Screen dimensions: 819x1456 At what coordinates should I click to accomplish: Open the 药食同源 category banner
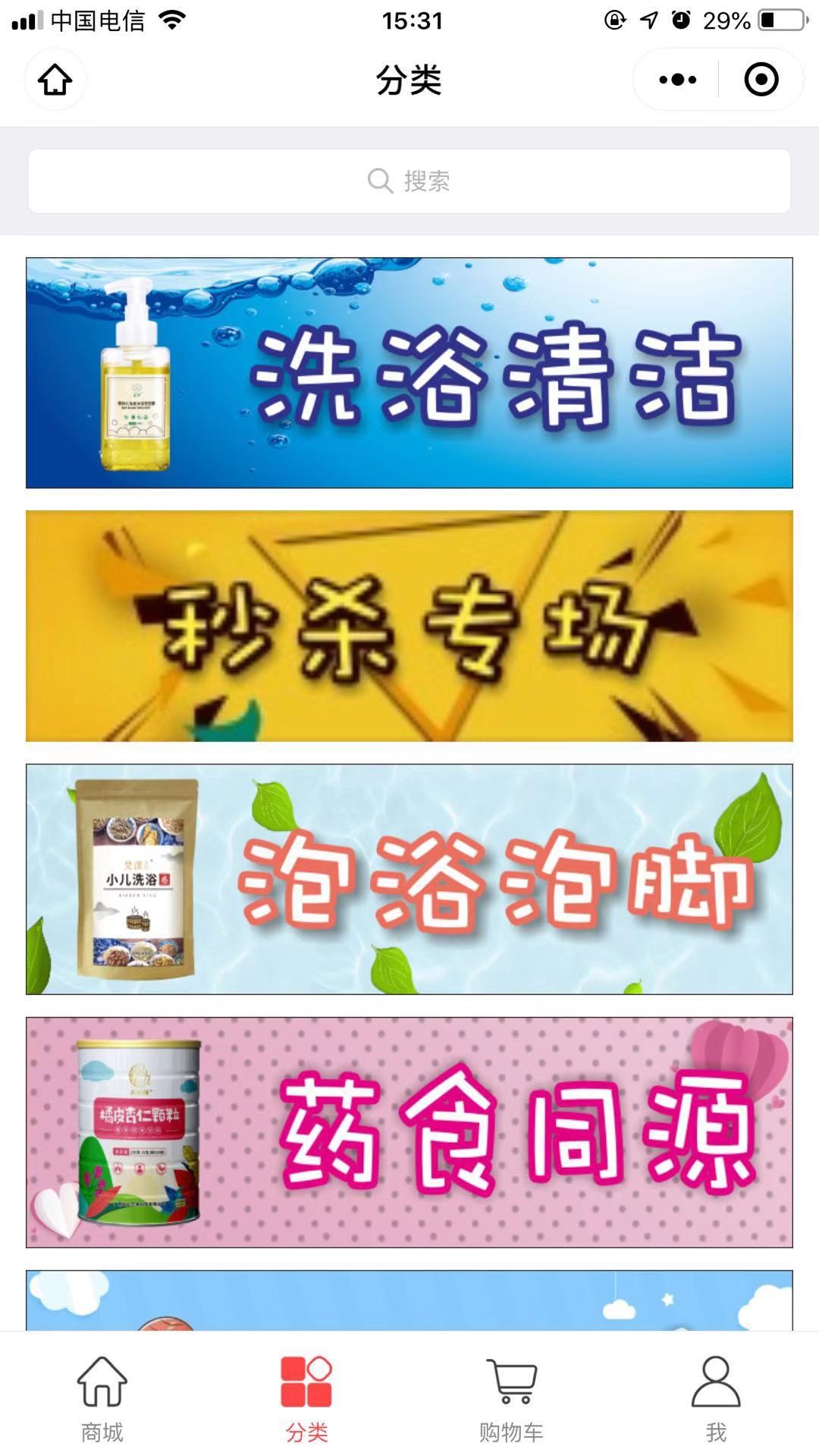tap(409, 1132)
